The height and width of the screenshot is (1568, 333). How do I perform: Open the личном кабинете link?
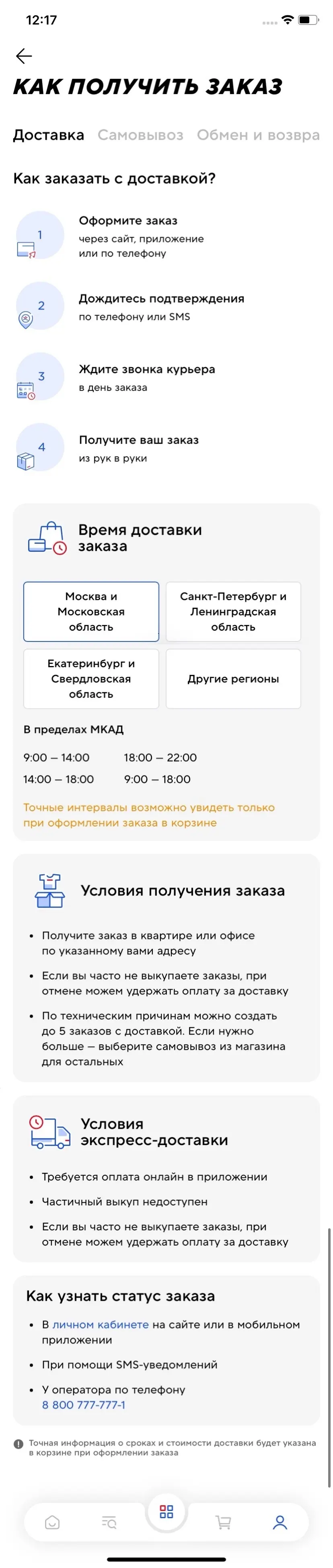[101, 1324]
